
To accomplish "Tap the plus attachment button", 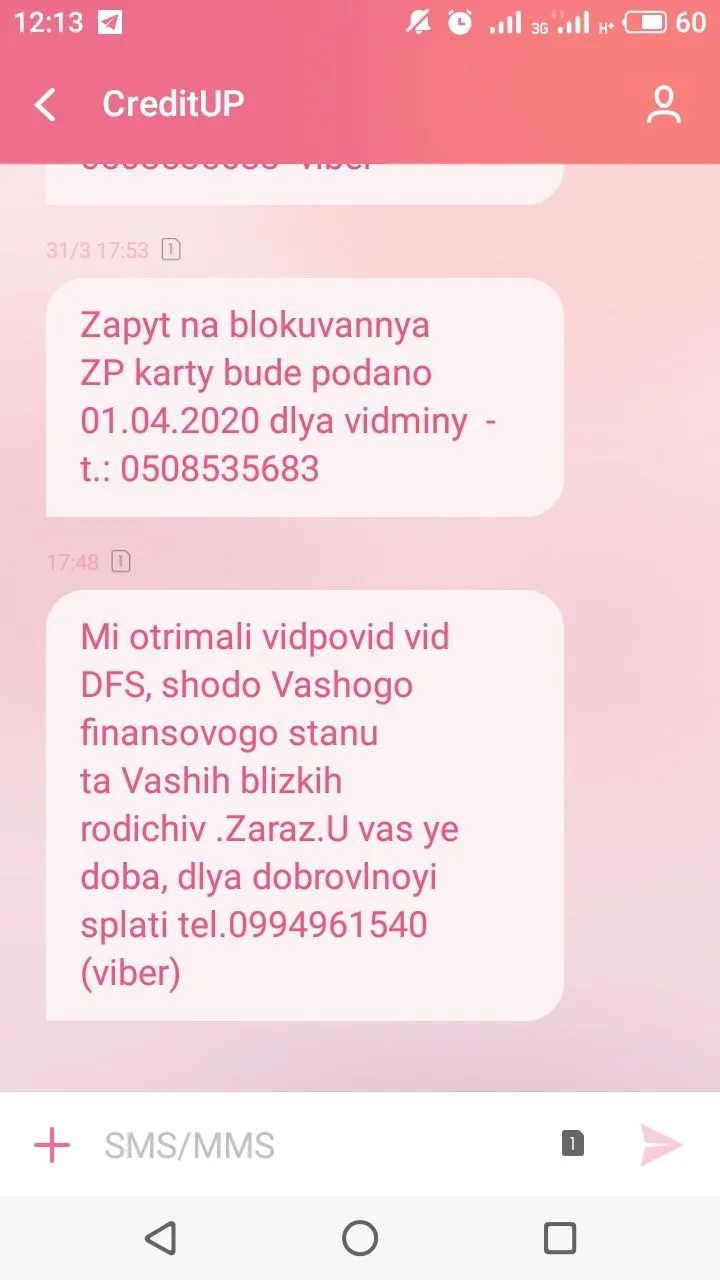I will point(52,1145).
